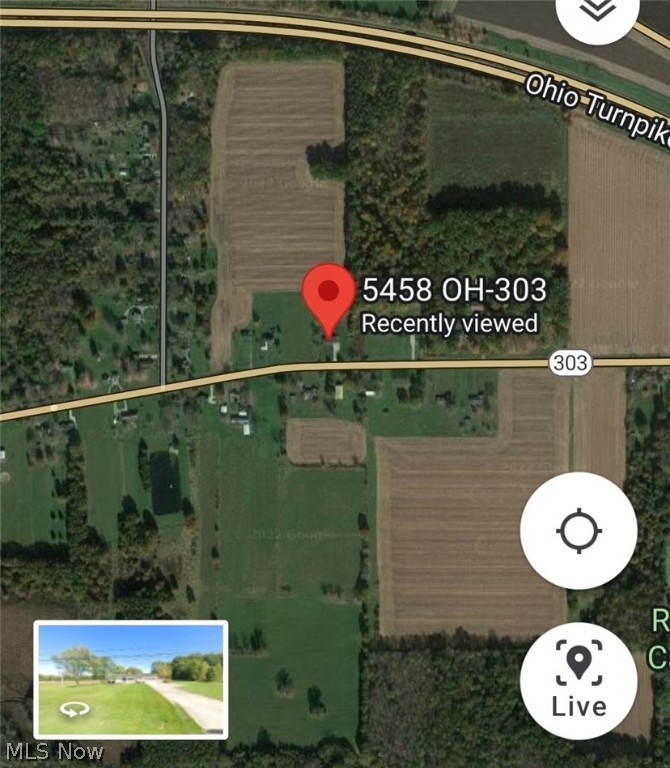Start Live View navigation

(578, 680)
